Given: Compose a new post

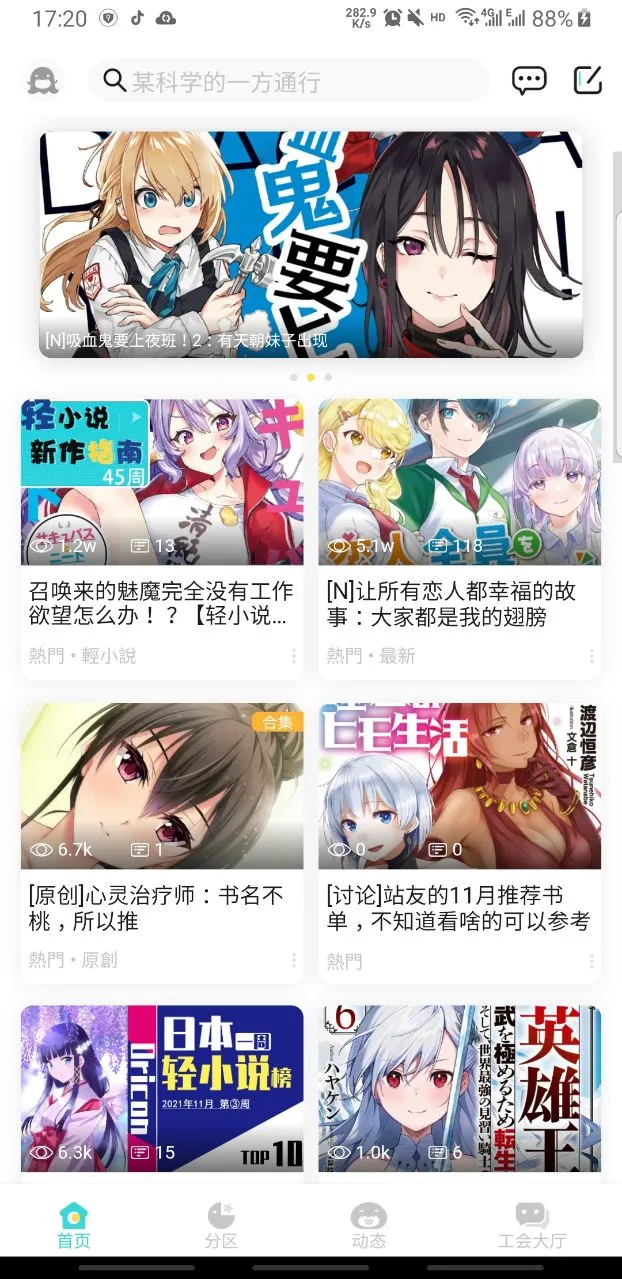Looking at the screenshot, I should pos(588,81).
